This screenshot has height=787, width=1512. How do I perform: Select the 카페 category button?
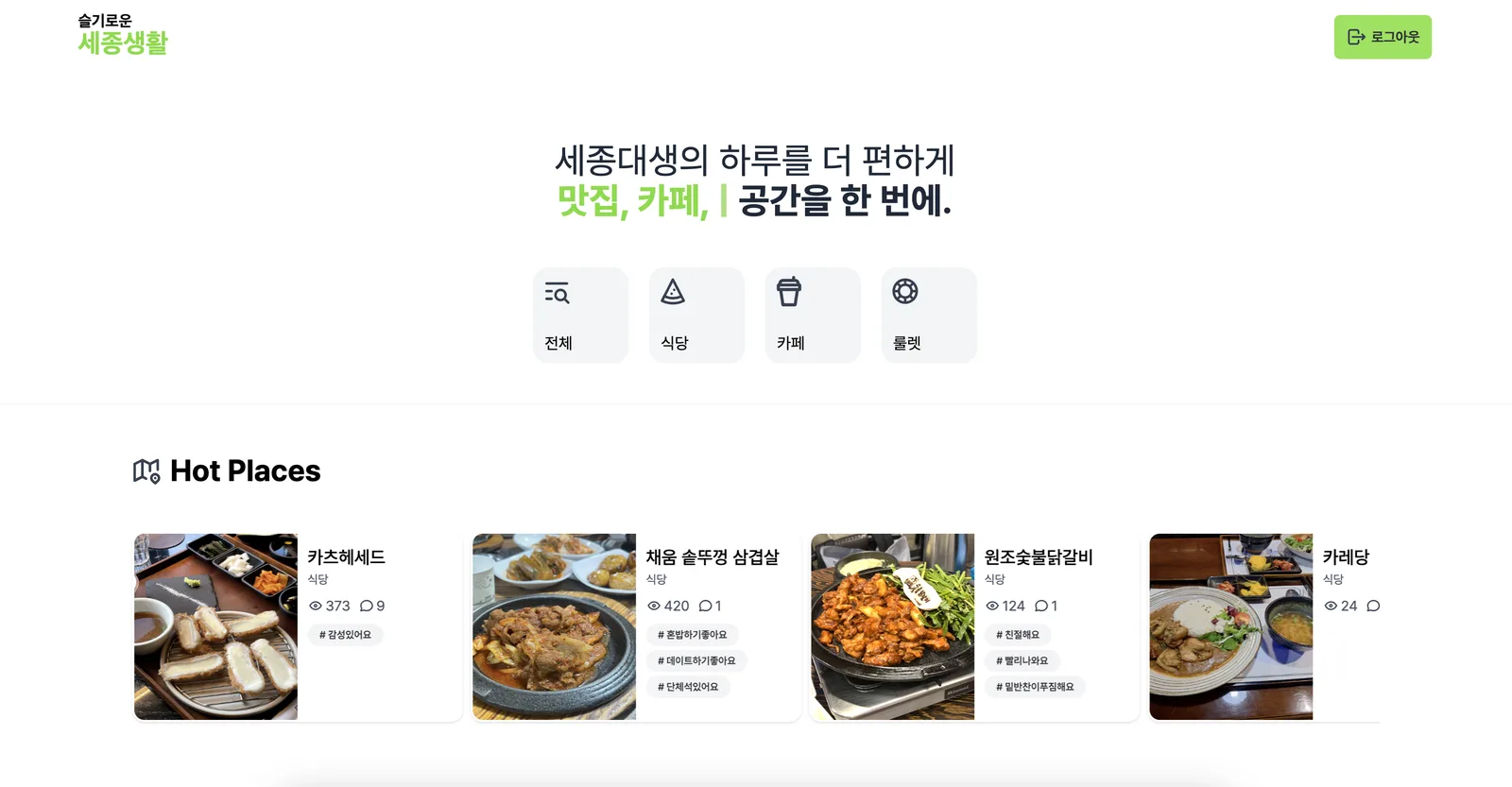coord(813,315)
